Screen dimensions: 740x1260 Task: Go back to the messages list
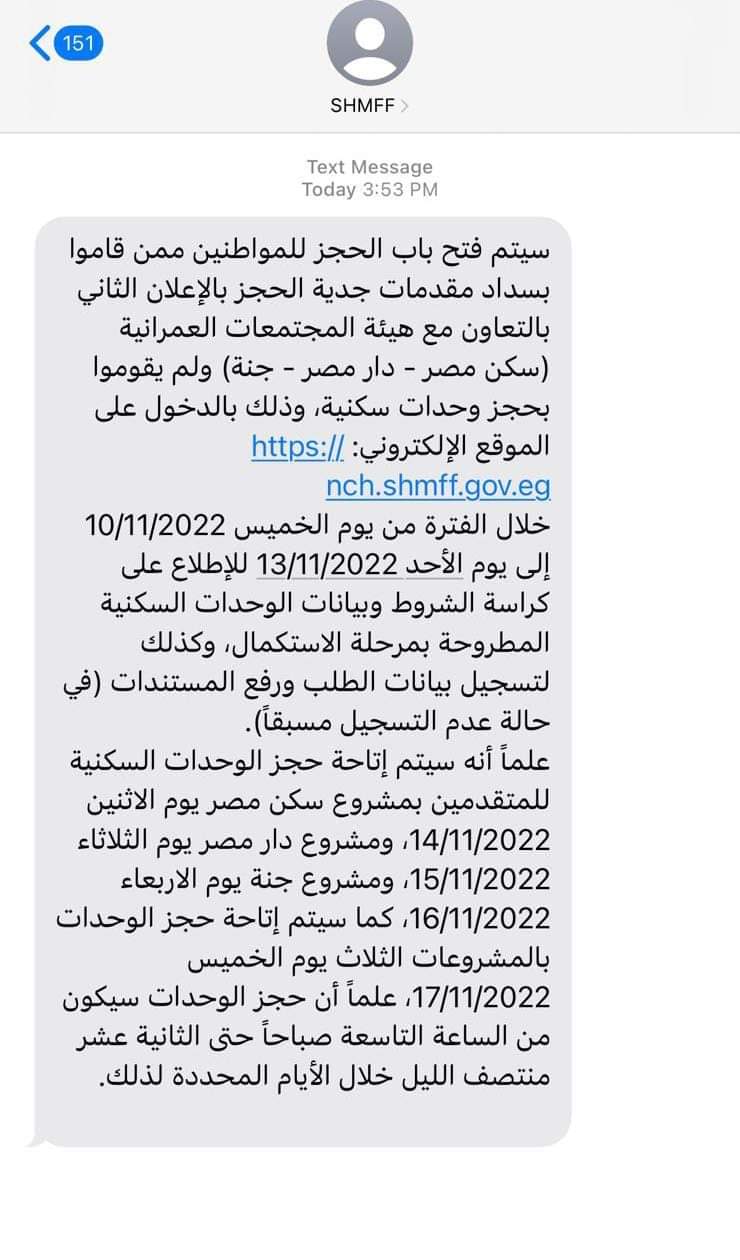[65, 44]
